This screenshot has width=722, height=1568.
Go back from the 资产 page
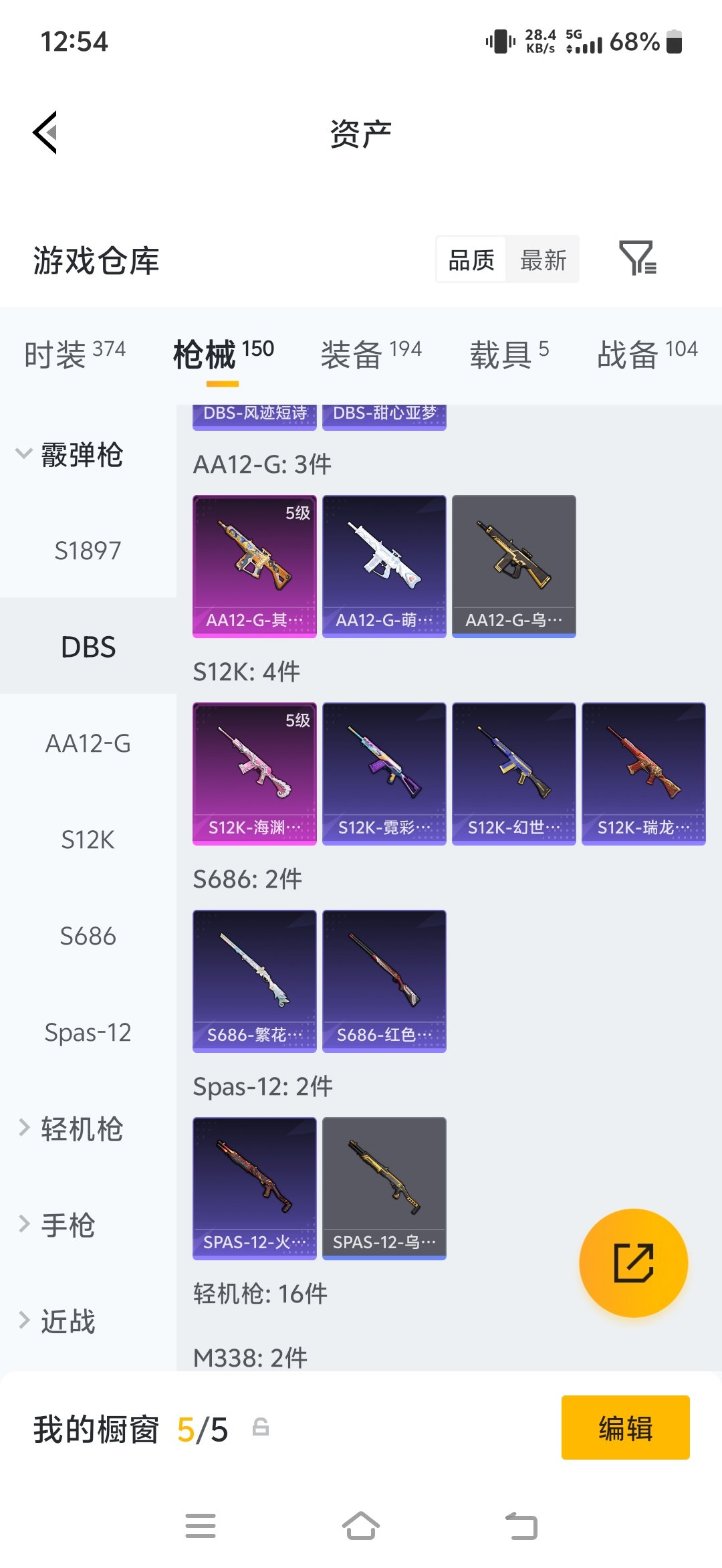click(45, 132)
